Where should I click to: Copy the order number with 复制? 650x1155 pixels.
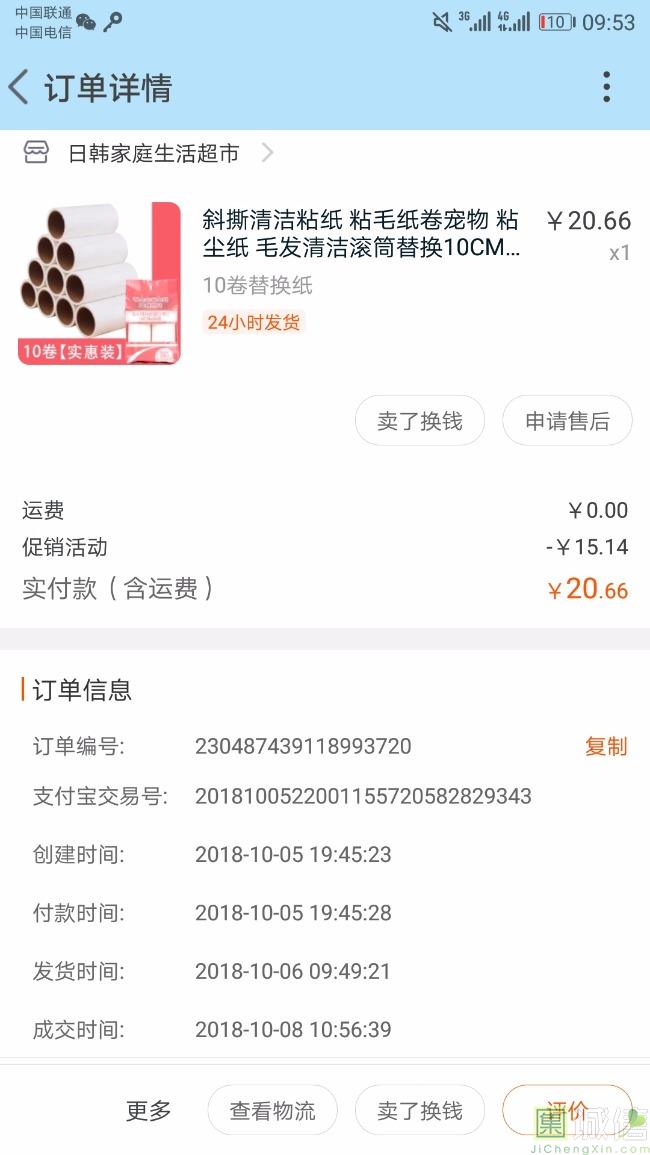pyautogui.click(x=606, y=746)
